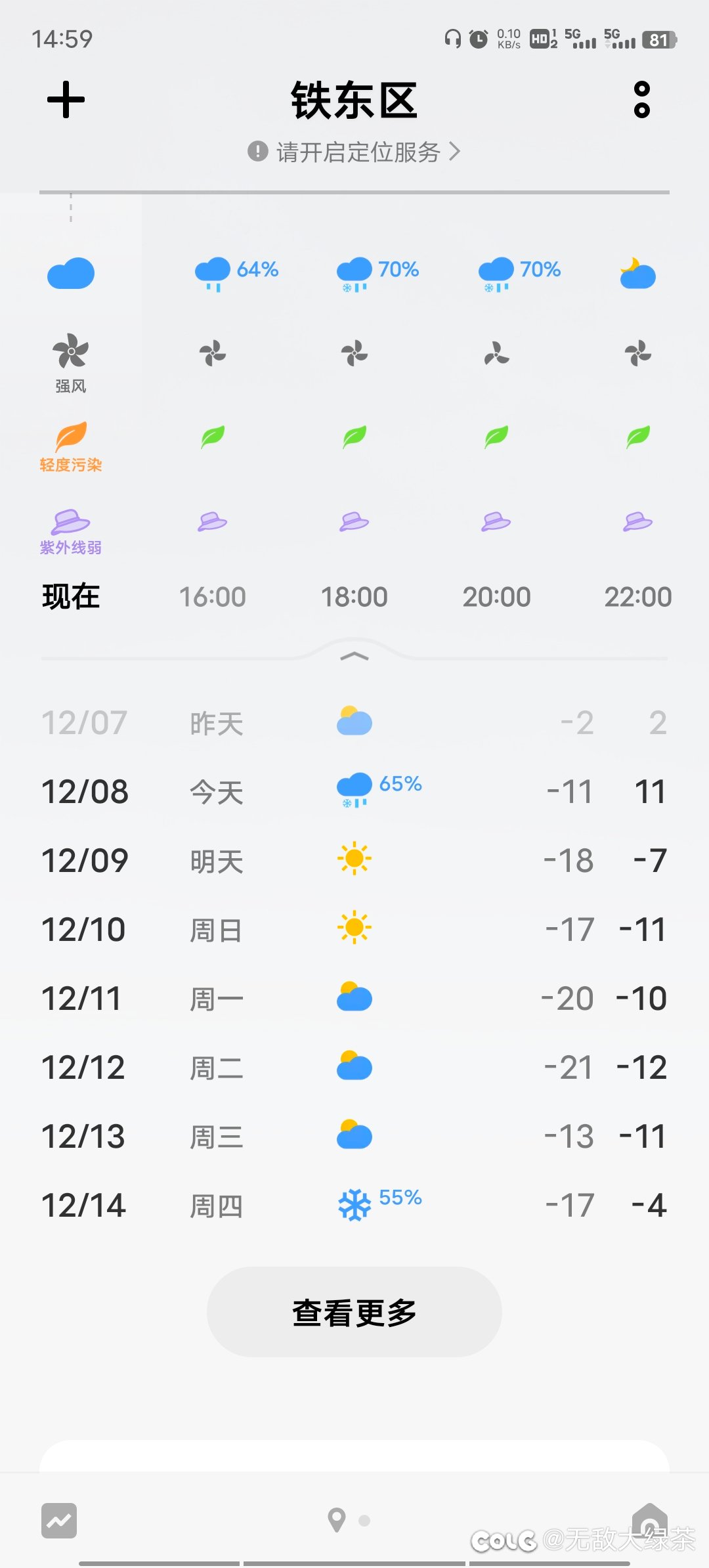The height and width of the screenshot is (1568, 709).
Task: Open the three-dot overflow menu
Action: pyautogui.click(x=641, y=100)
